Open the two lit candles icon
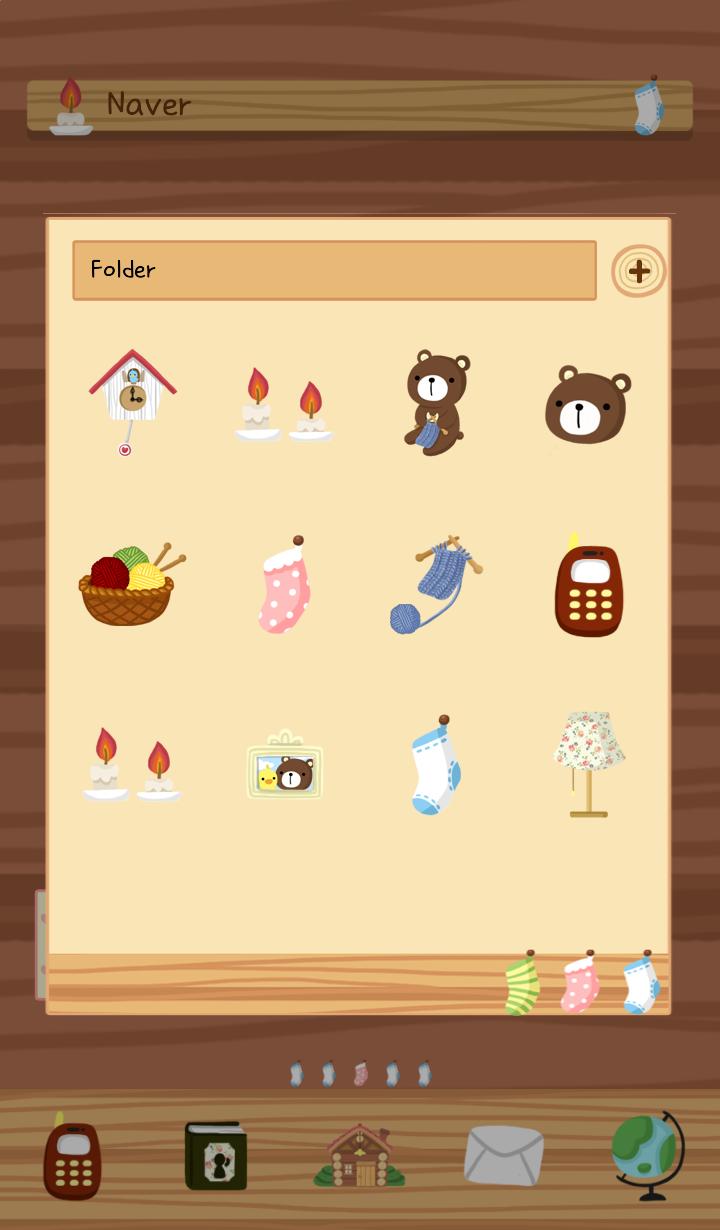This screenshot has width=720, height=1230. click(x=283, y=405)
